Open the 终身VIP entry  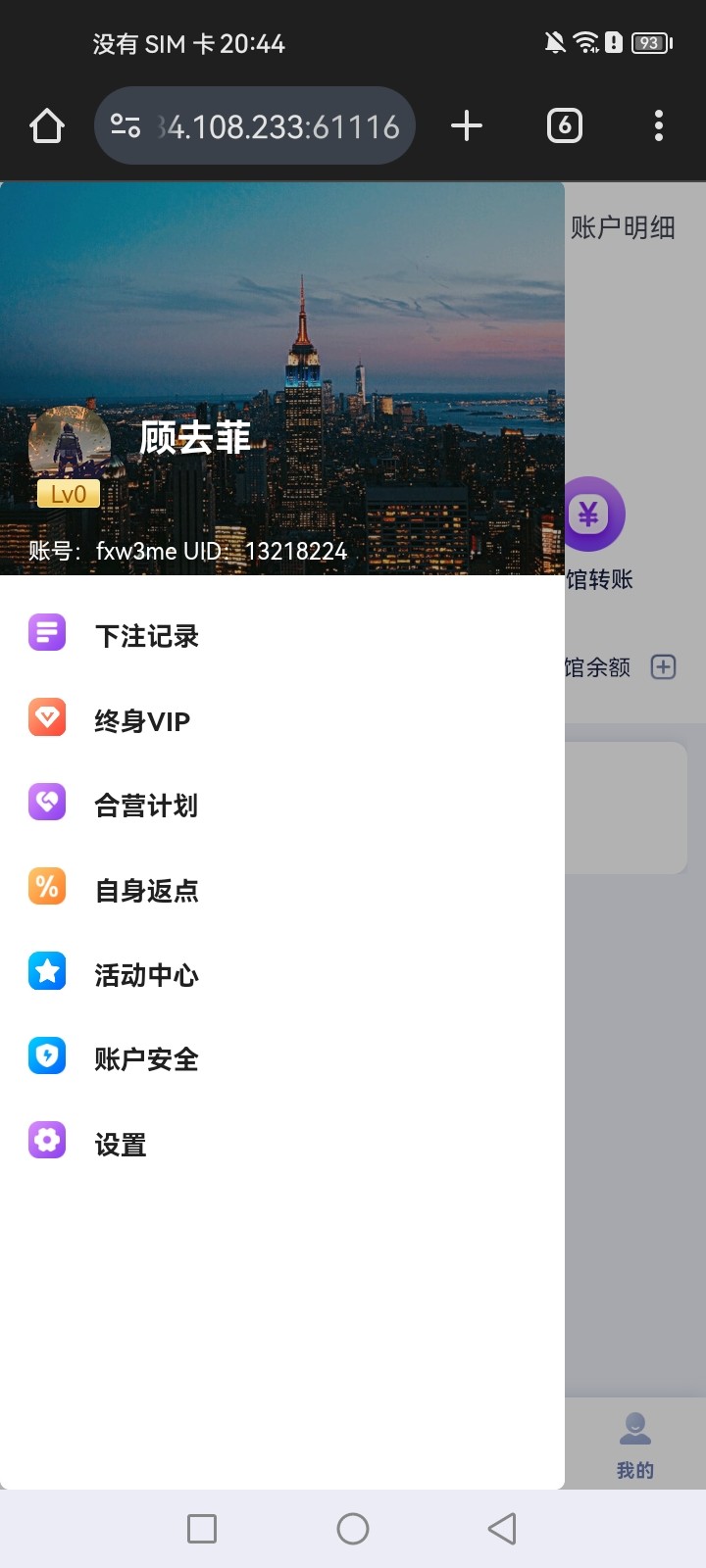pos(141,721)
